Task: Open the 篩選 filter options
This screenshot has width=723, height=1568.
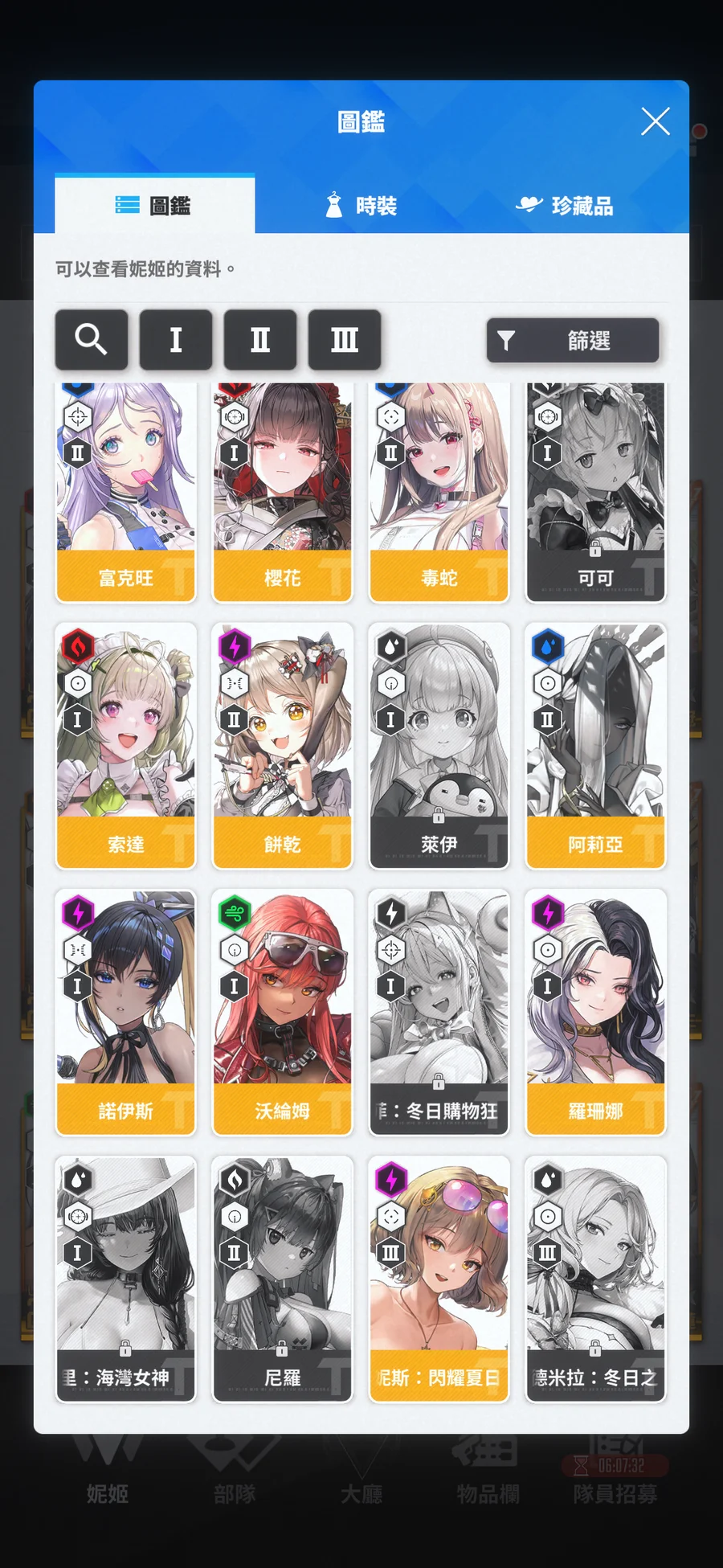Action: [573, 341]
